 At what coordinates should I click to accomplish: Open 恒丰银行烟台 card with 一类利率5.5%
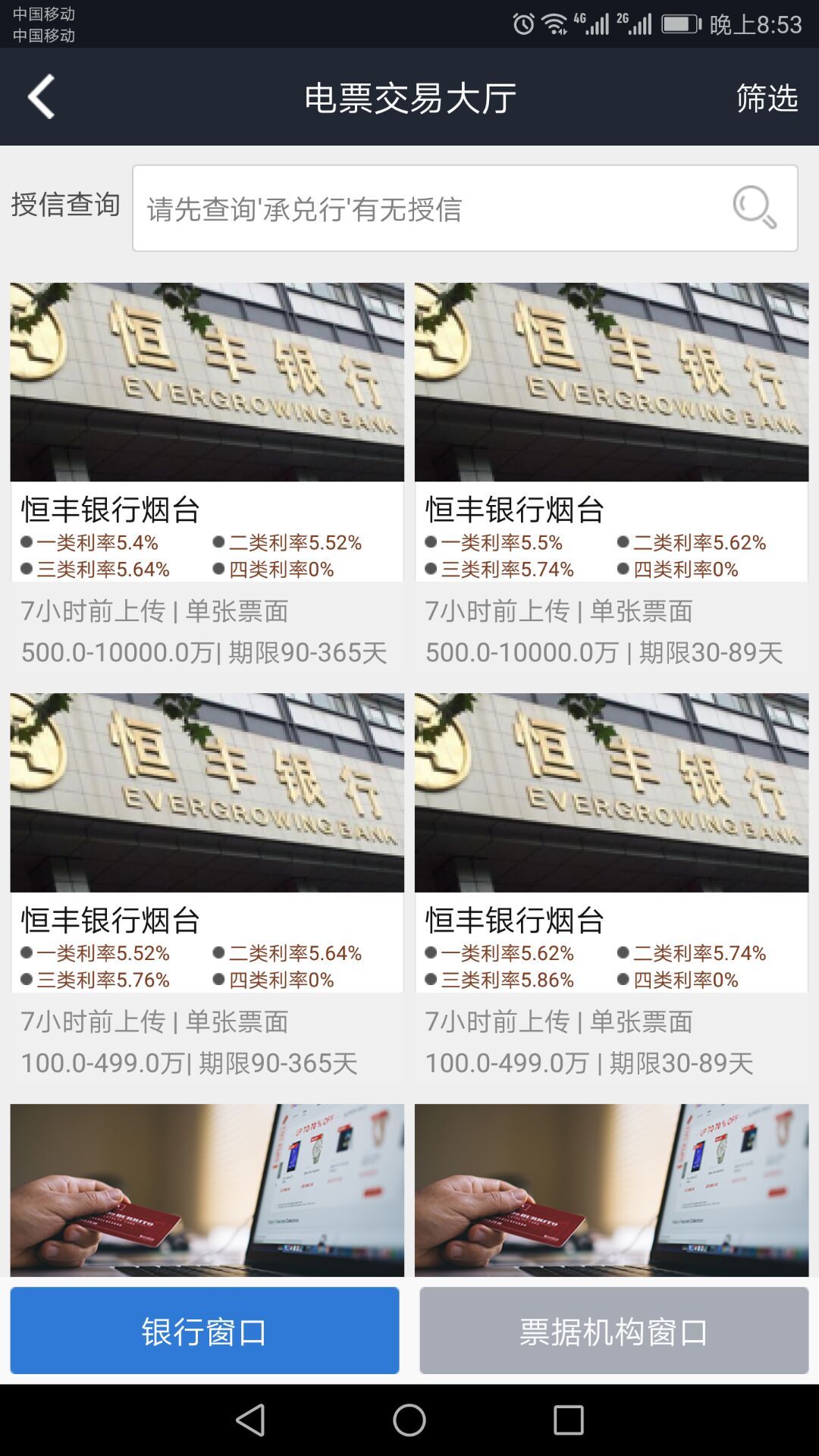pos(611,432)
